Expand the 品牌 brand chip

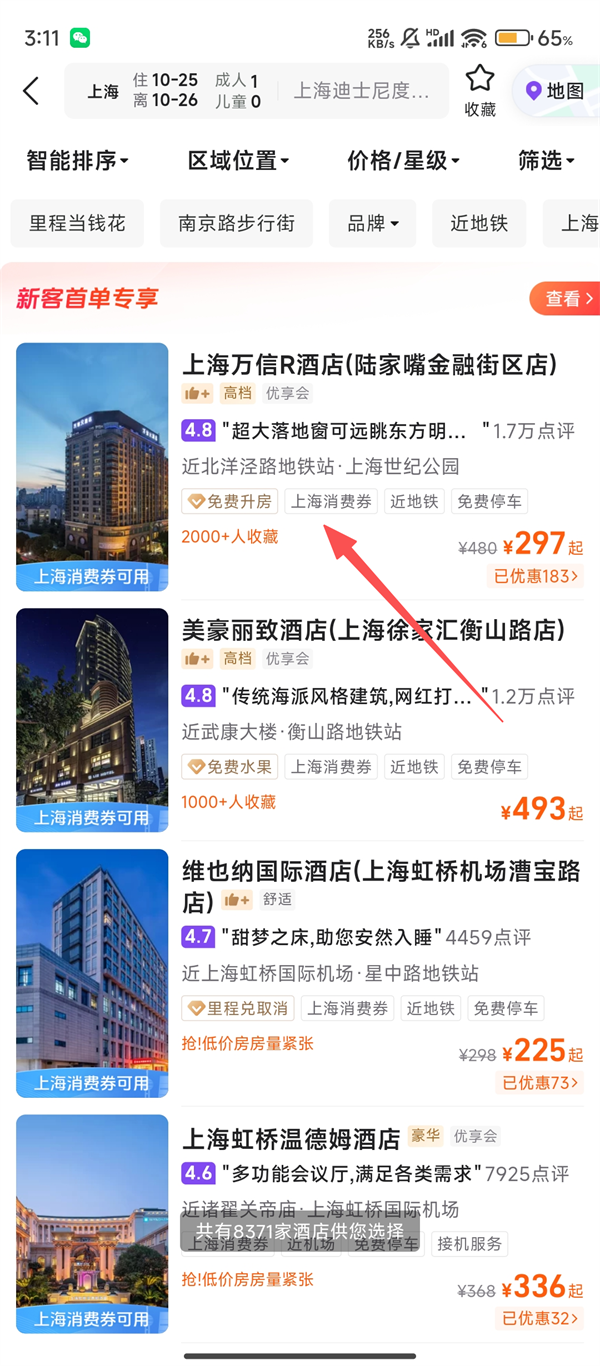[x=372, y=223]
